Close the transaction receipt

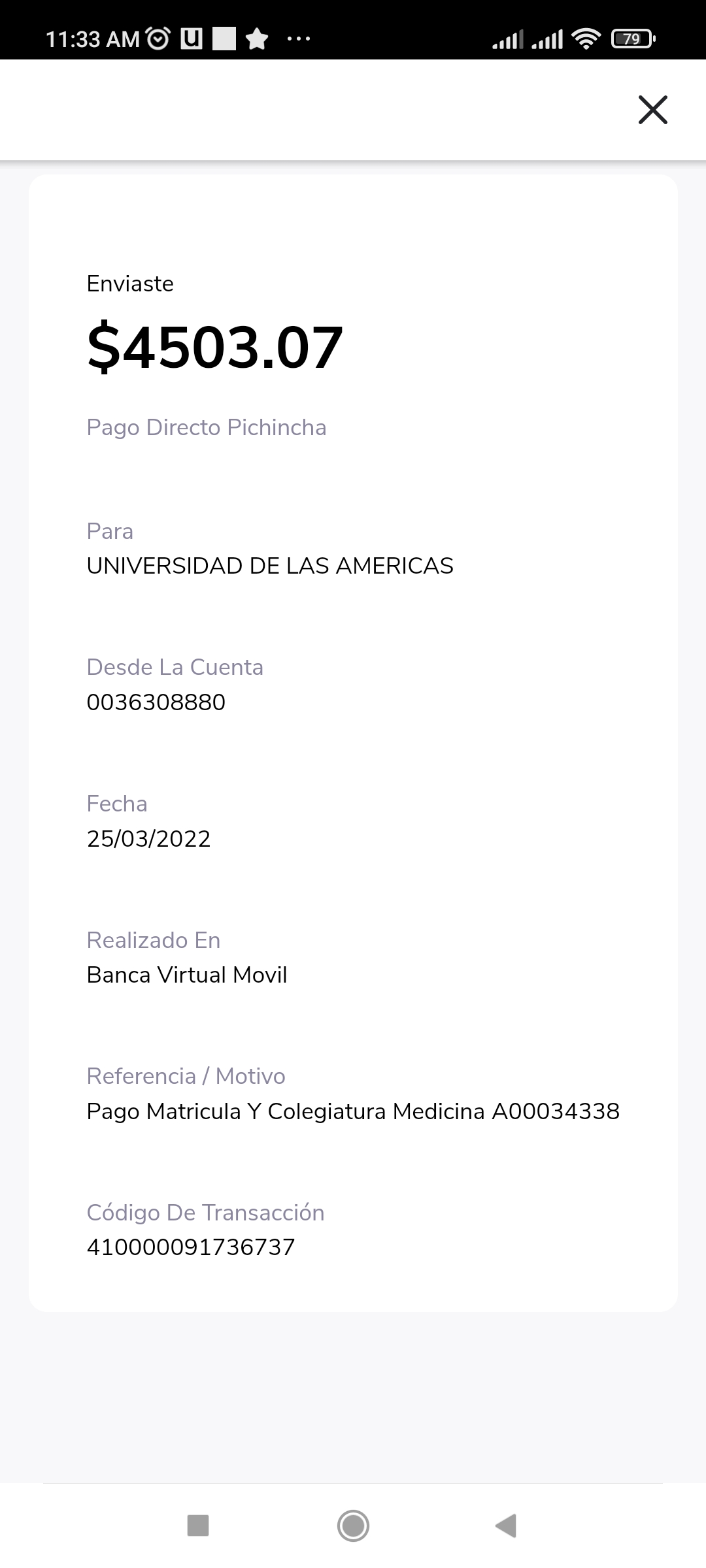(652, 110)
